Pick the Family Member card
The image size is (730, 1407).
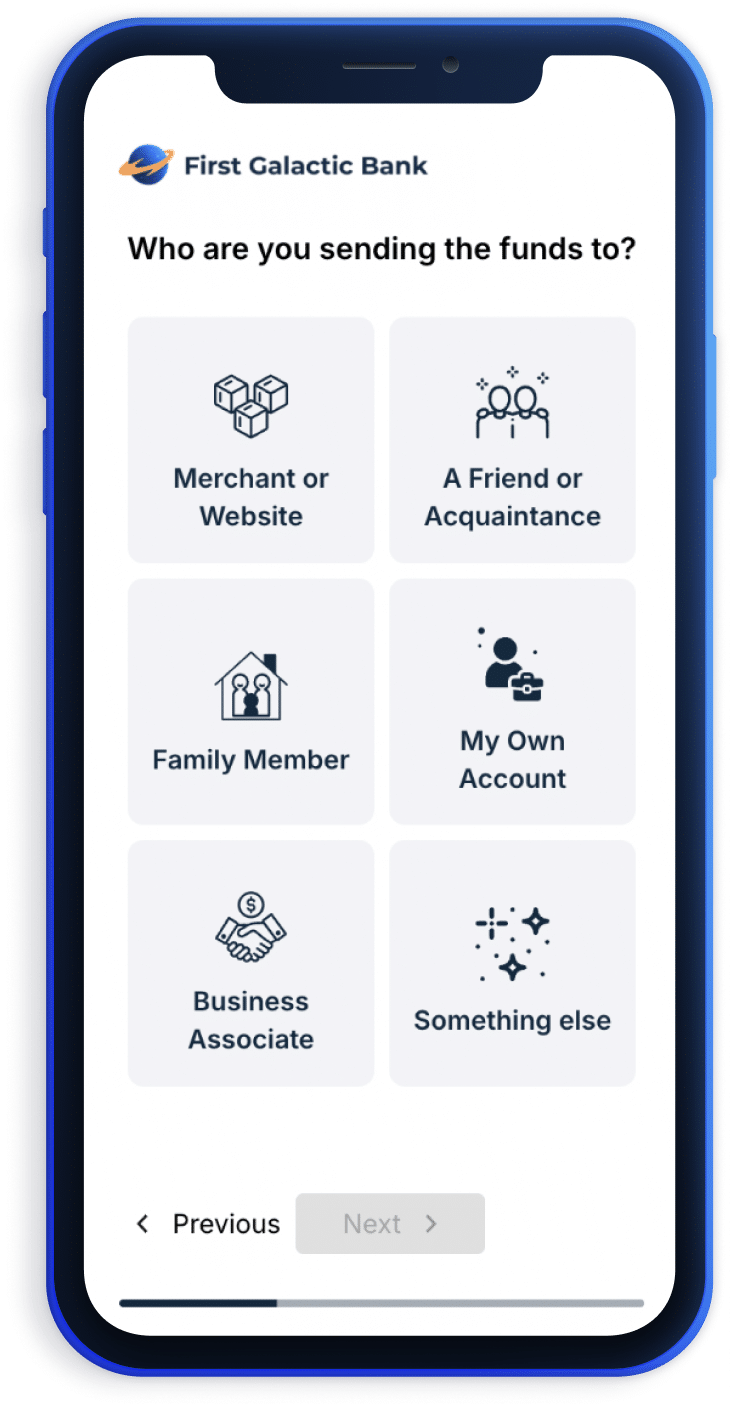[x=251, y=701]
